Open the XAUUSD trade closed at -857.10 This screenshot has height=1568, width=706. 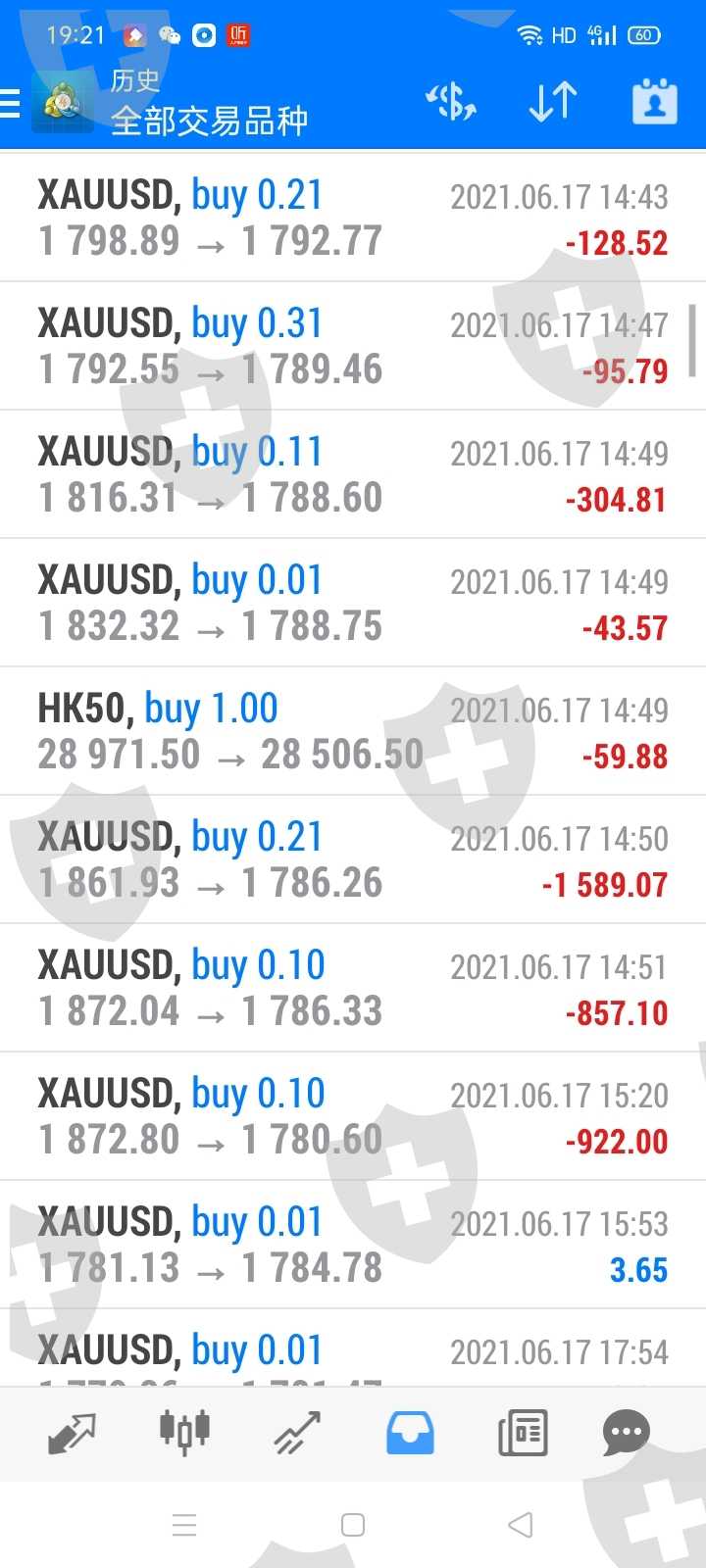353,988
